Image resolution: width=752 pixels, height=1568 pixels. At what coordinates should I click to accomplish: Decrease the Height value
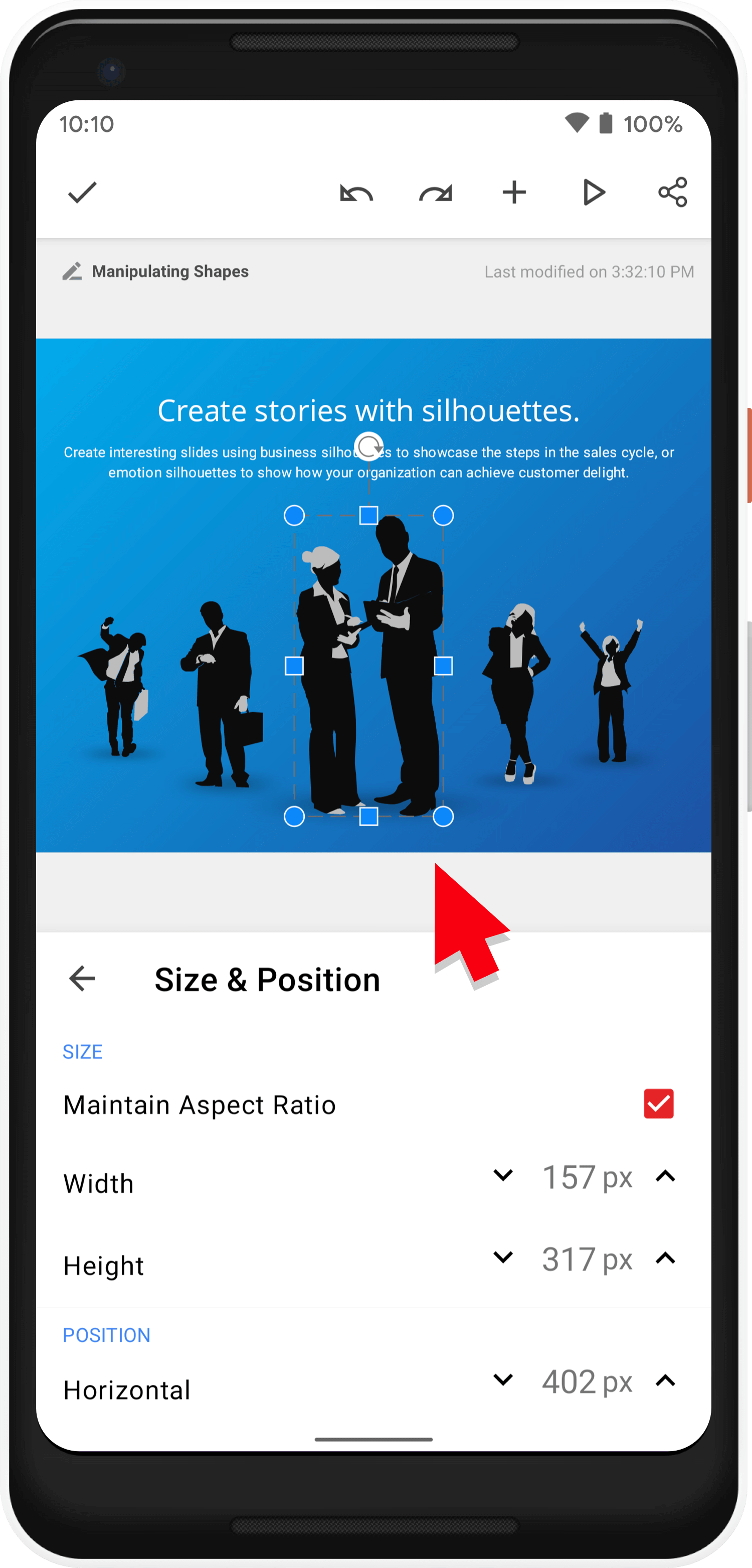(x=502, y=1258)
